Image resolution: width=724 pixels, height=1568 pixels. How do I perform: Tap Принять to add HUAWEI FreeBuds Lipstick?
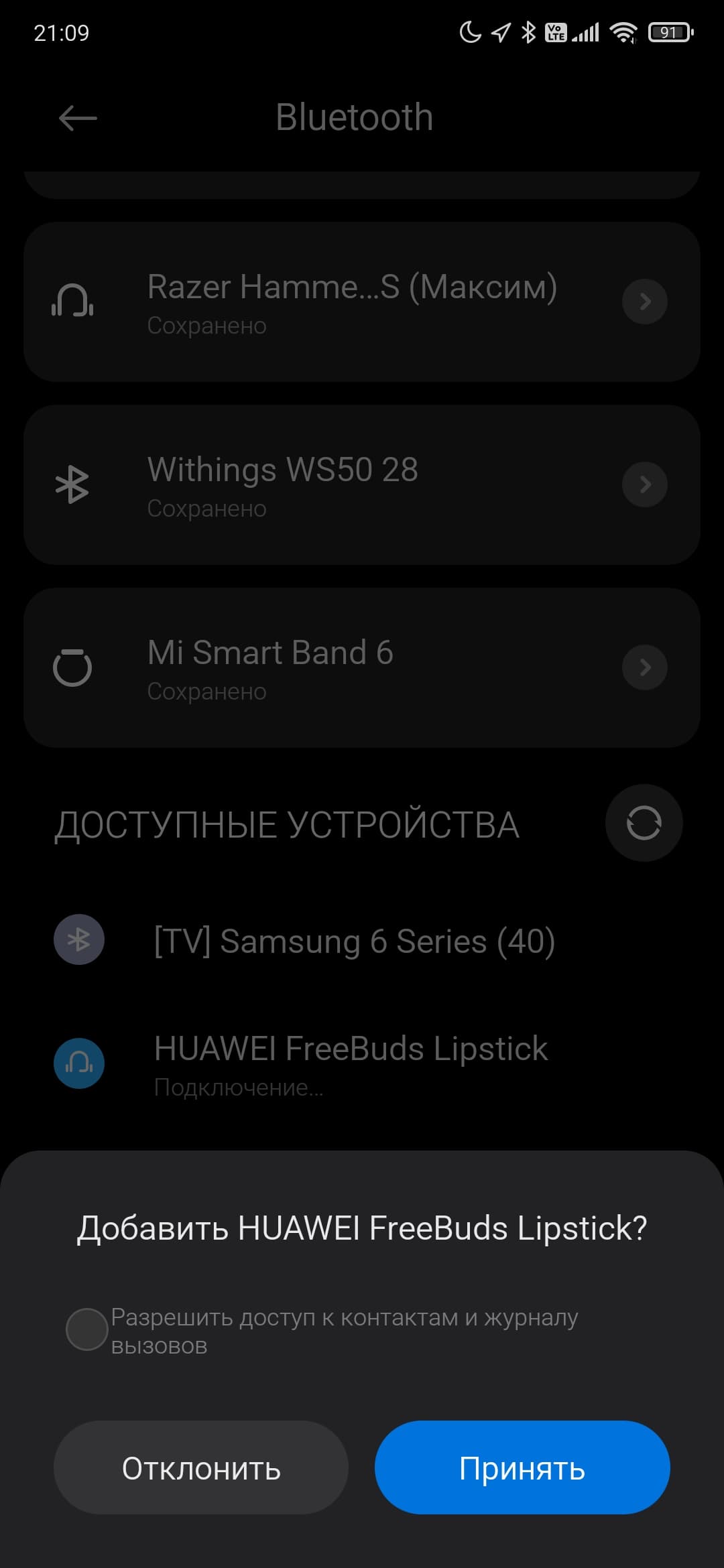tap(522, 1467)
